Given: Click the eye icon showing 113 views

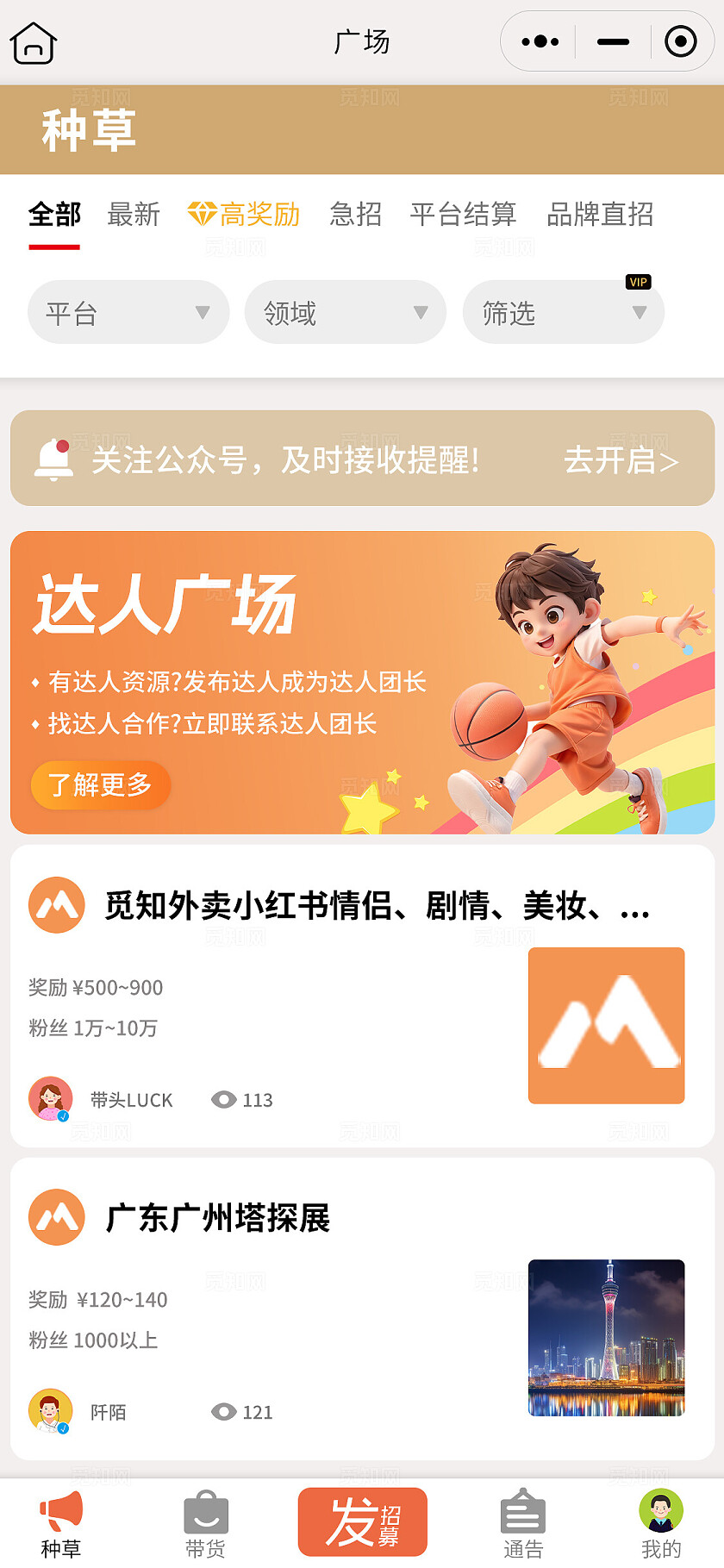Looking at the screenshot, I should coord(225,1100).
